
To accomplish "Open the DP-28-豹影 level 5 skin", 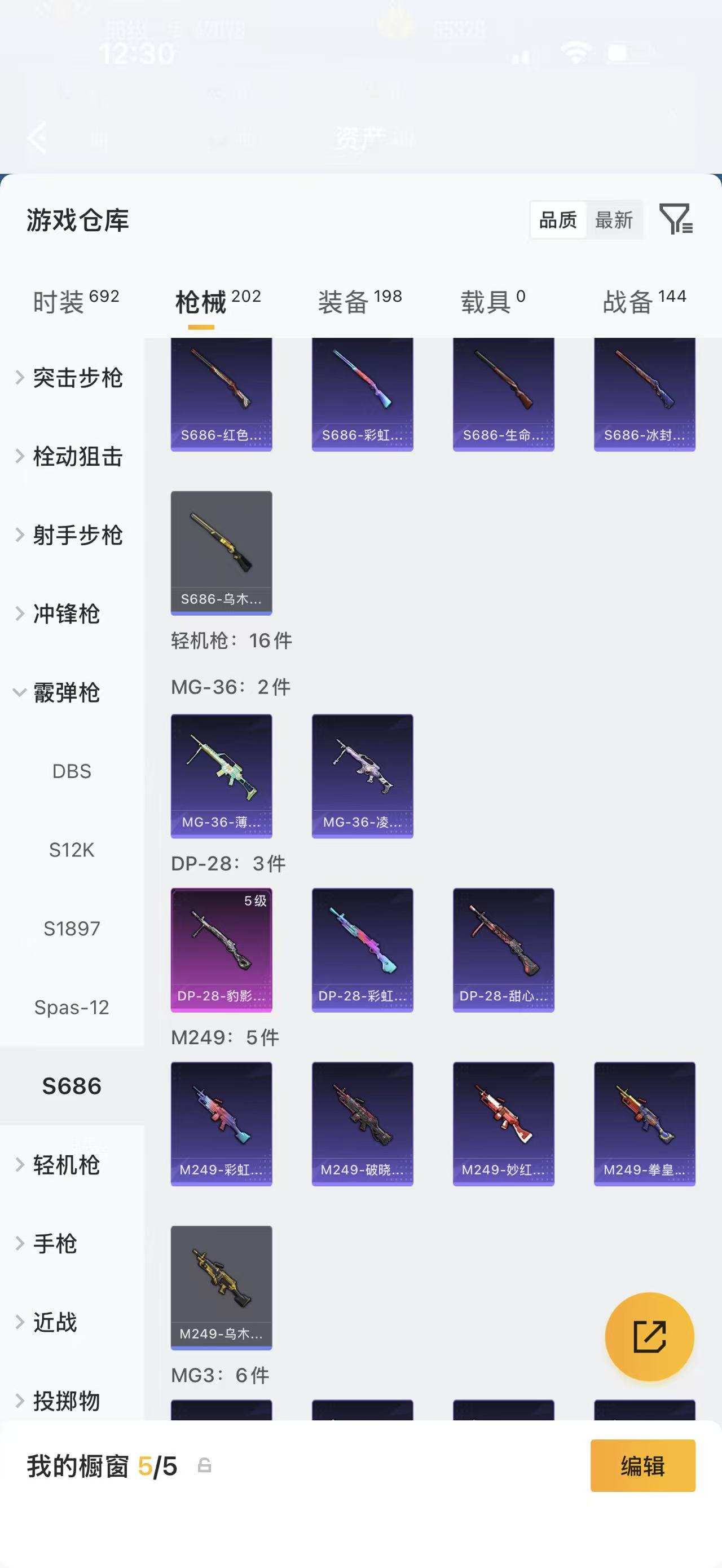I will 221,949.
